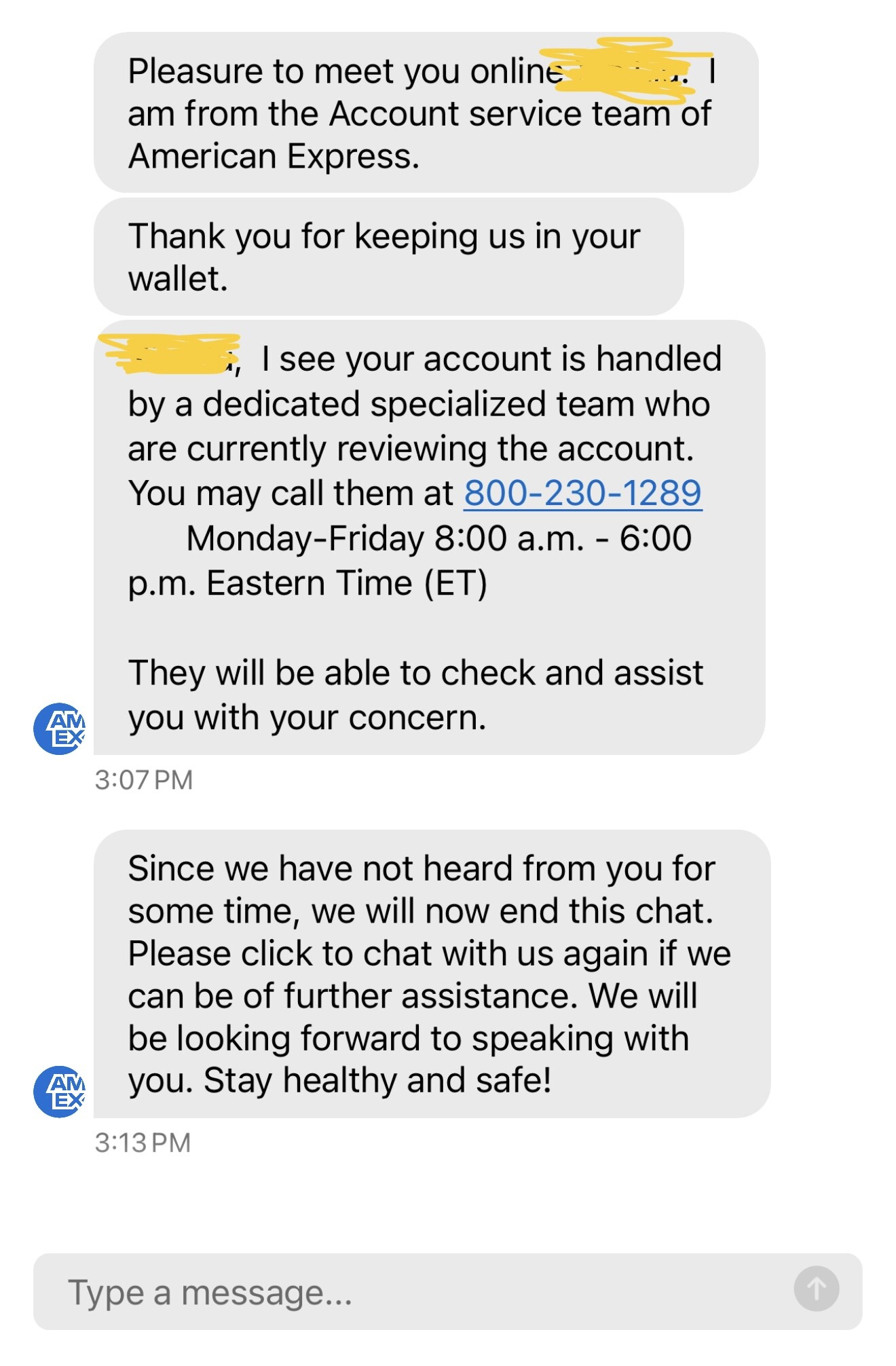Call the 800-230-1289 phone number link

[x=582, y=493]
